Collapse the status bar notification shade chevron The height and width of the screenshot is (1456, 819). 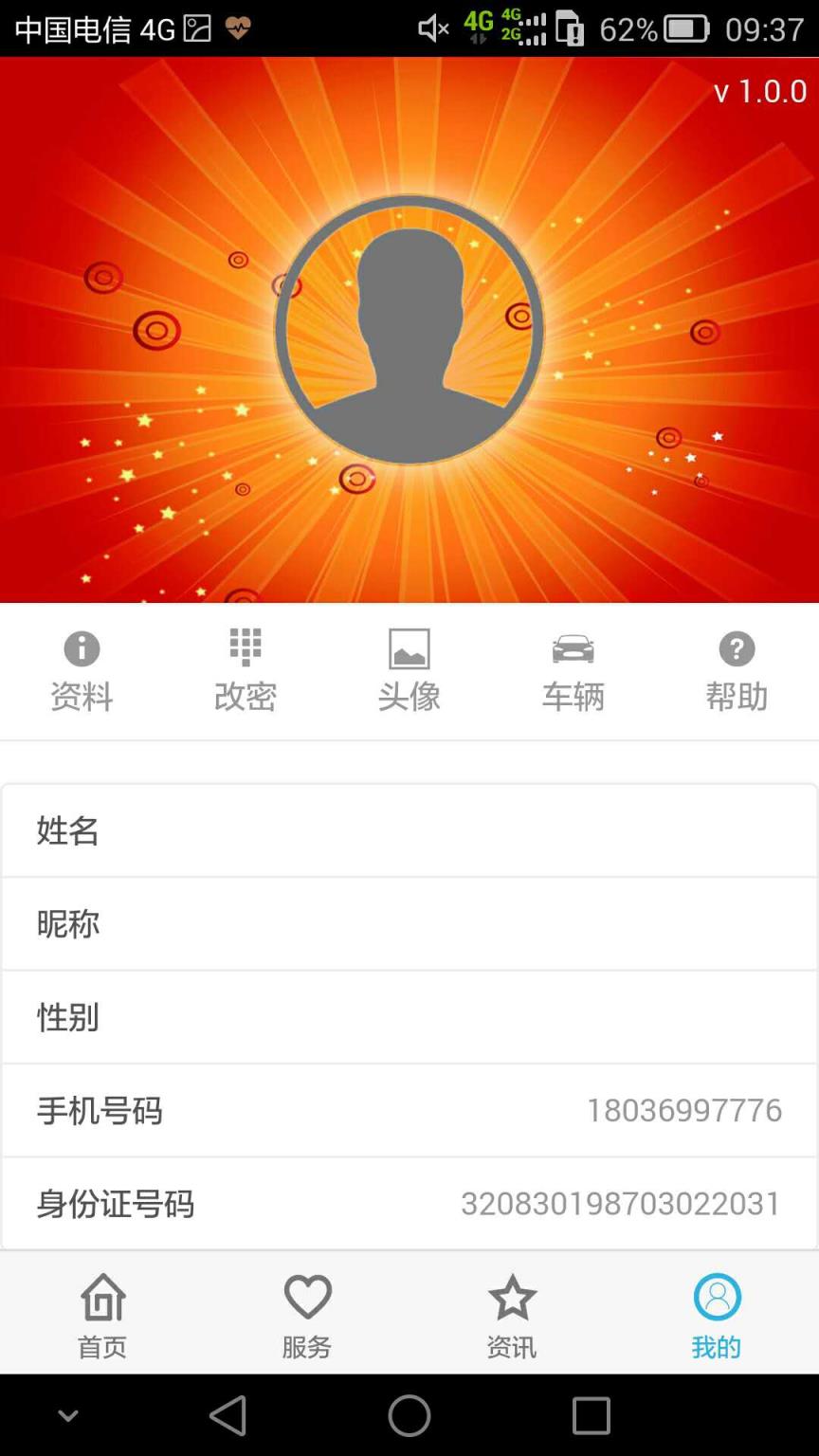pos(67,1415)
